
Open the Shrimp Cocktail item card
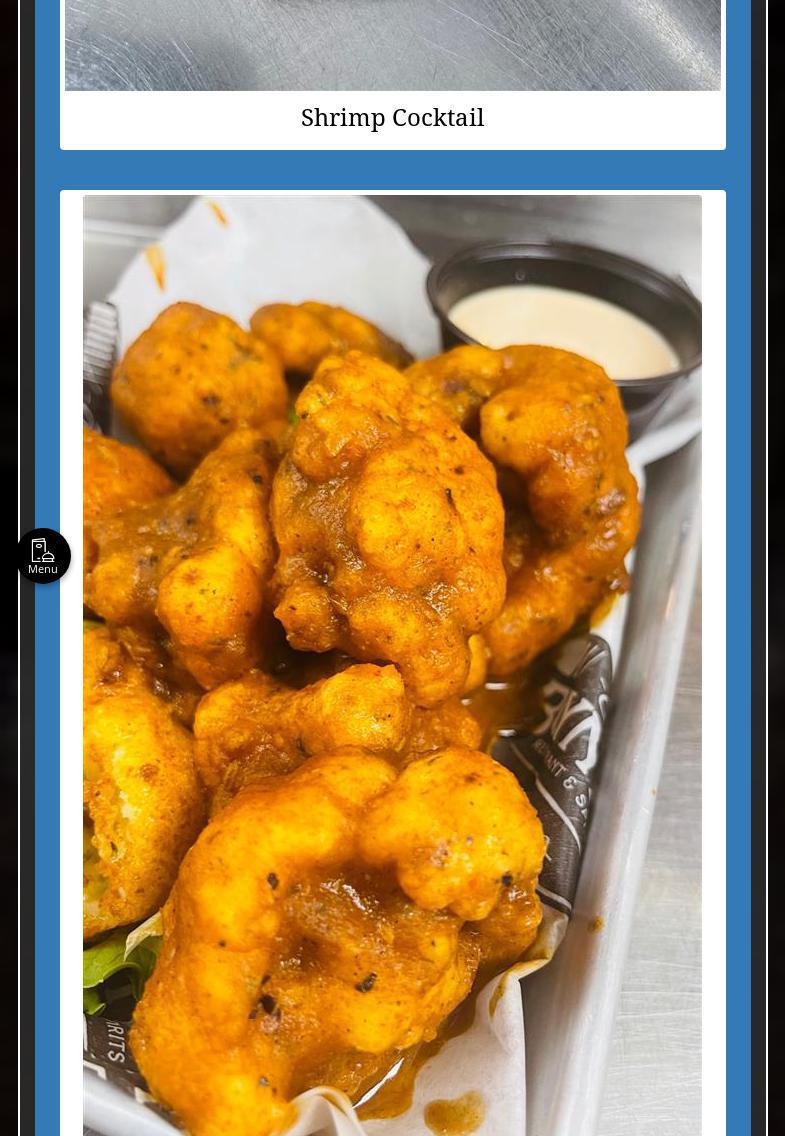click(x=392, y=117)
